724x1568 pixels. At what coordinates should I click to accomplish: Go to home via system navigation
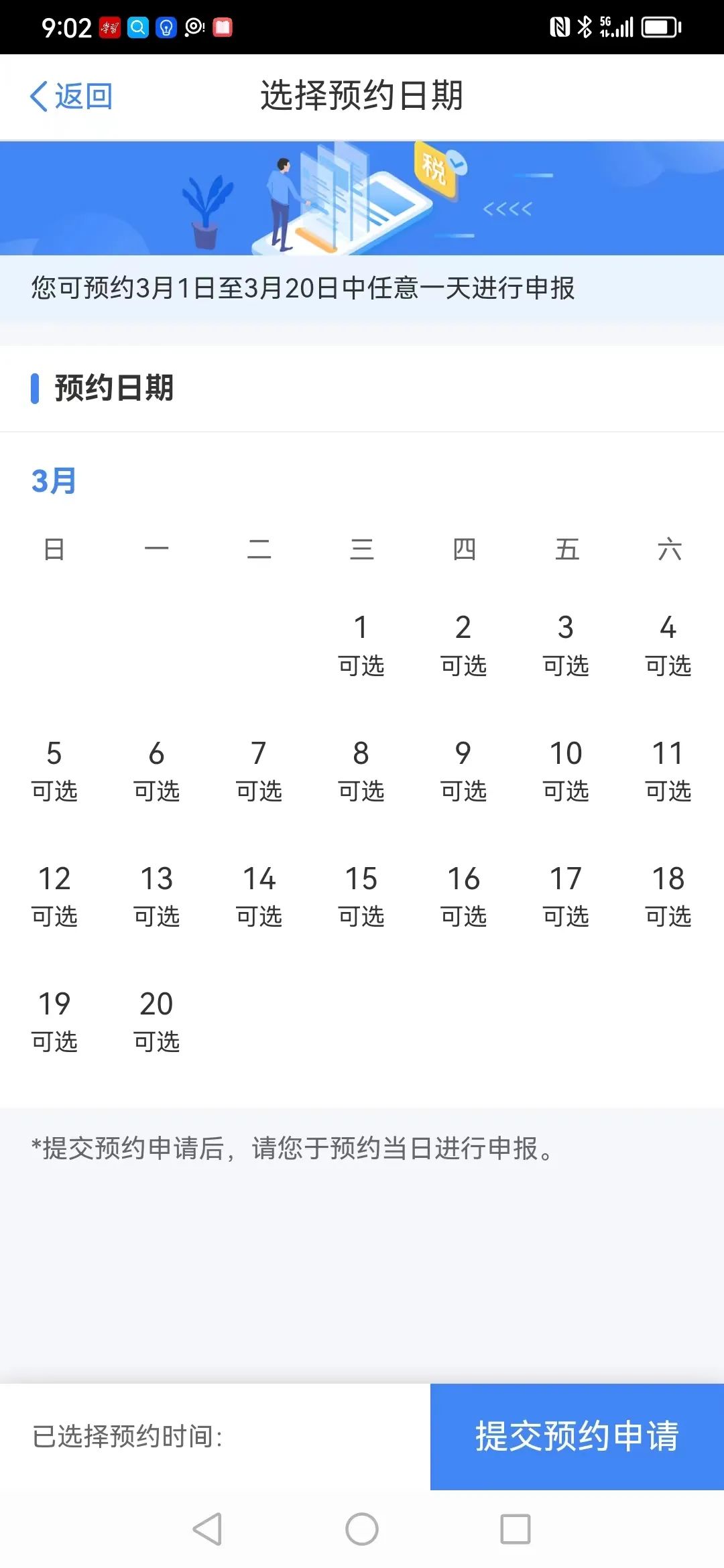click(362, 1529)
